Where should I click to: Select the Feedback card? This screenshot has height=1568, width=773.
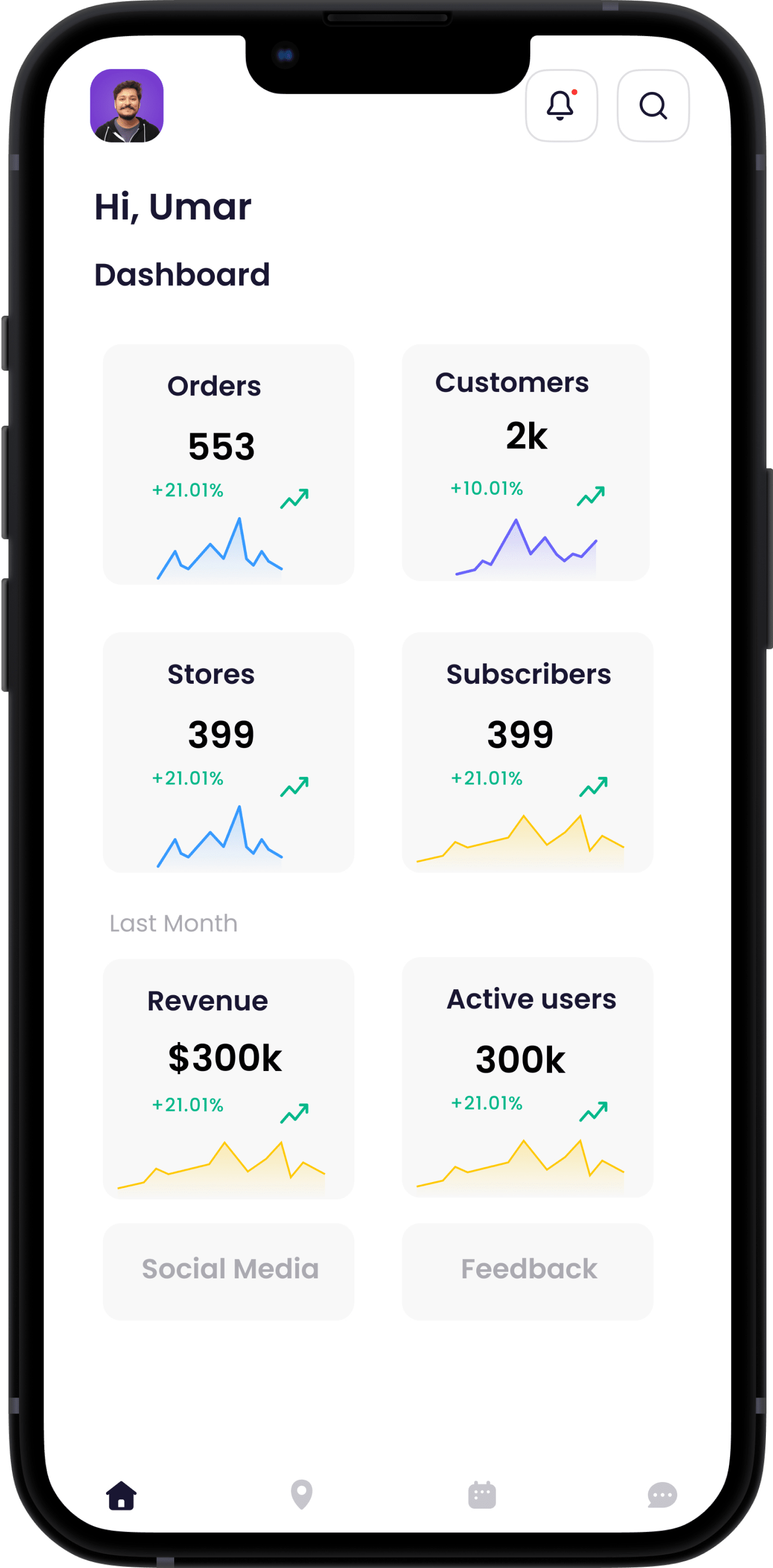pos(527,1270)
